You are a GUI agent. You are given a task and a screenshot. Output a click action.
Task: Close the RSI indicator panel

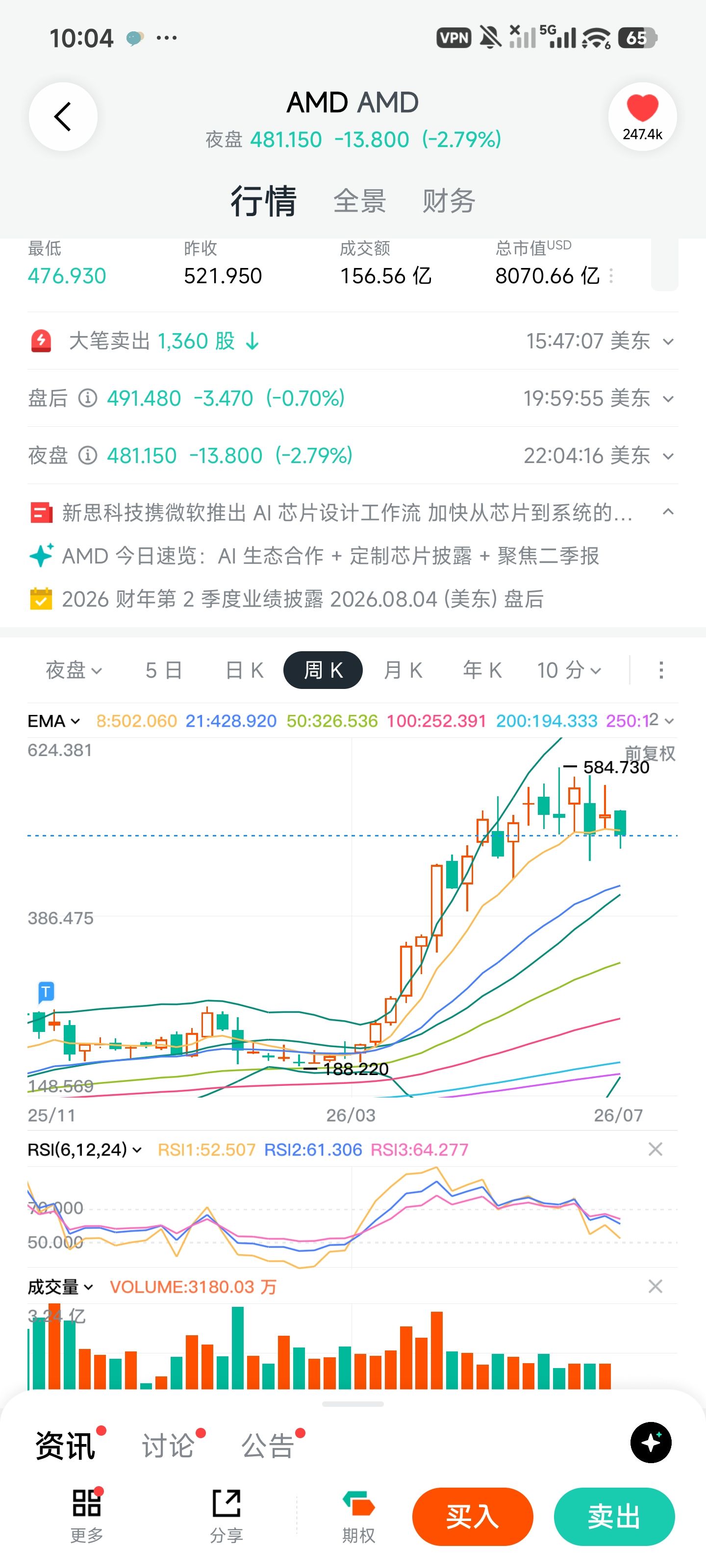656,1149
